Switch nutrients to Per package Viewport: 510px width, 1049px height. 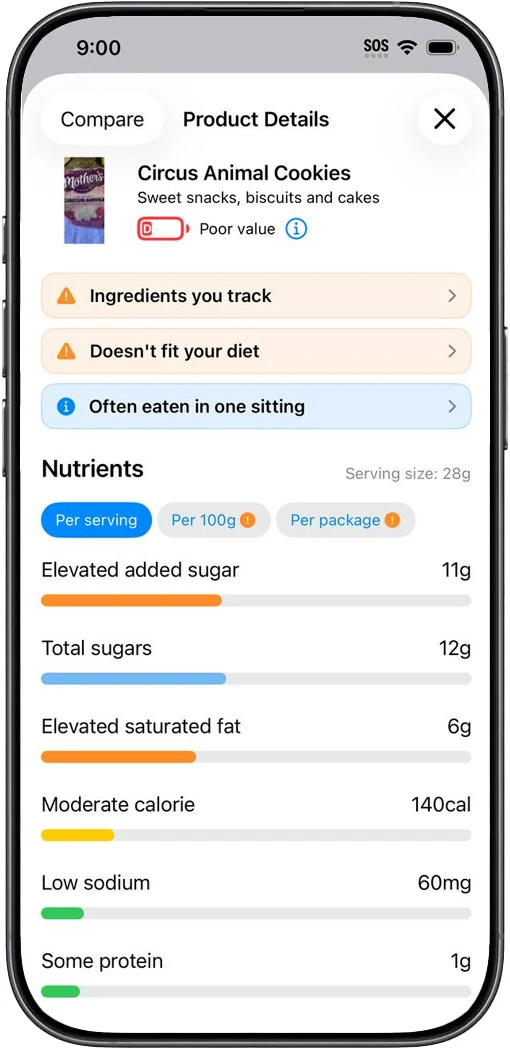[x=345, y=520]
